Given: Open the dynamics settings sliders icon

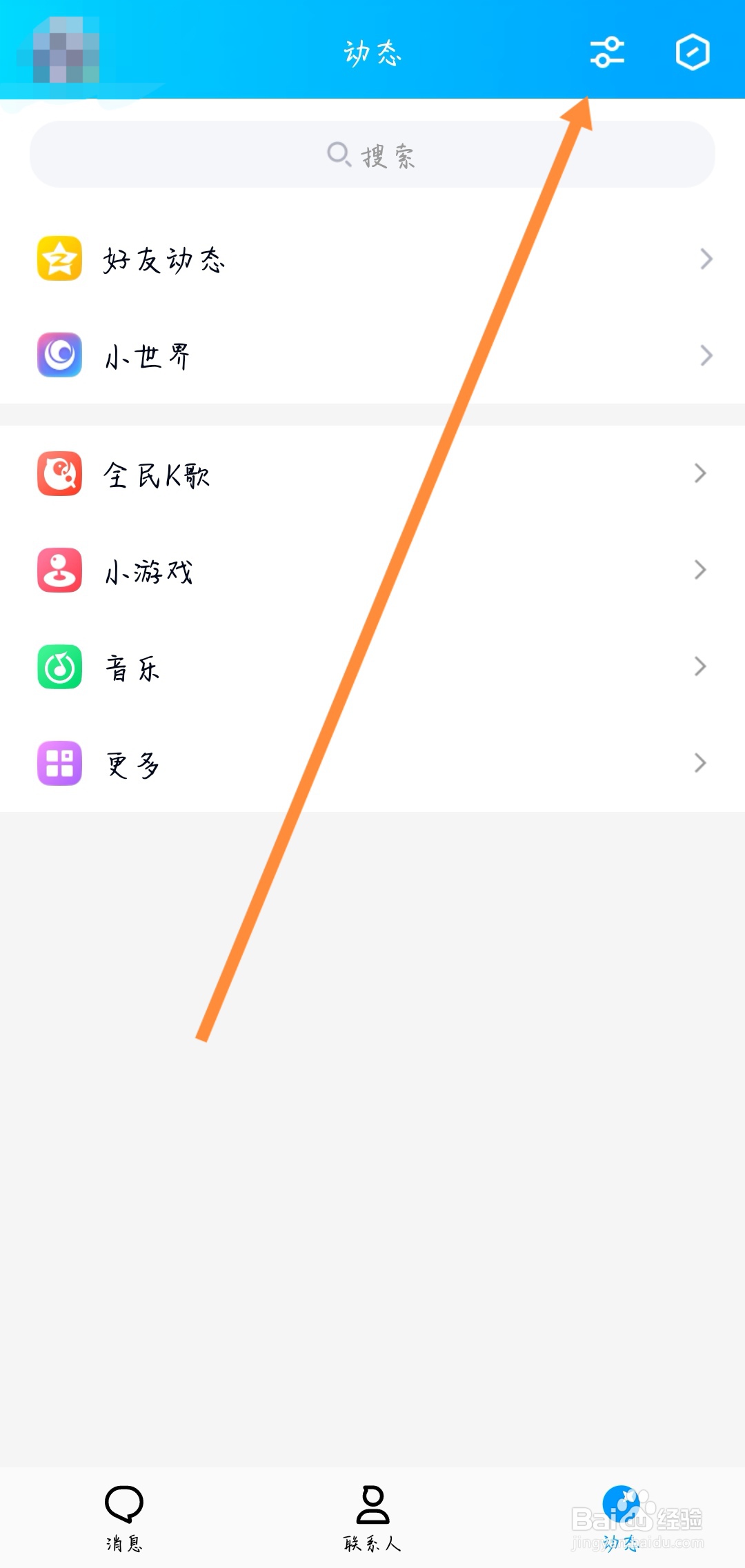Looking at the screenshot, I should [x=606, y=52].
